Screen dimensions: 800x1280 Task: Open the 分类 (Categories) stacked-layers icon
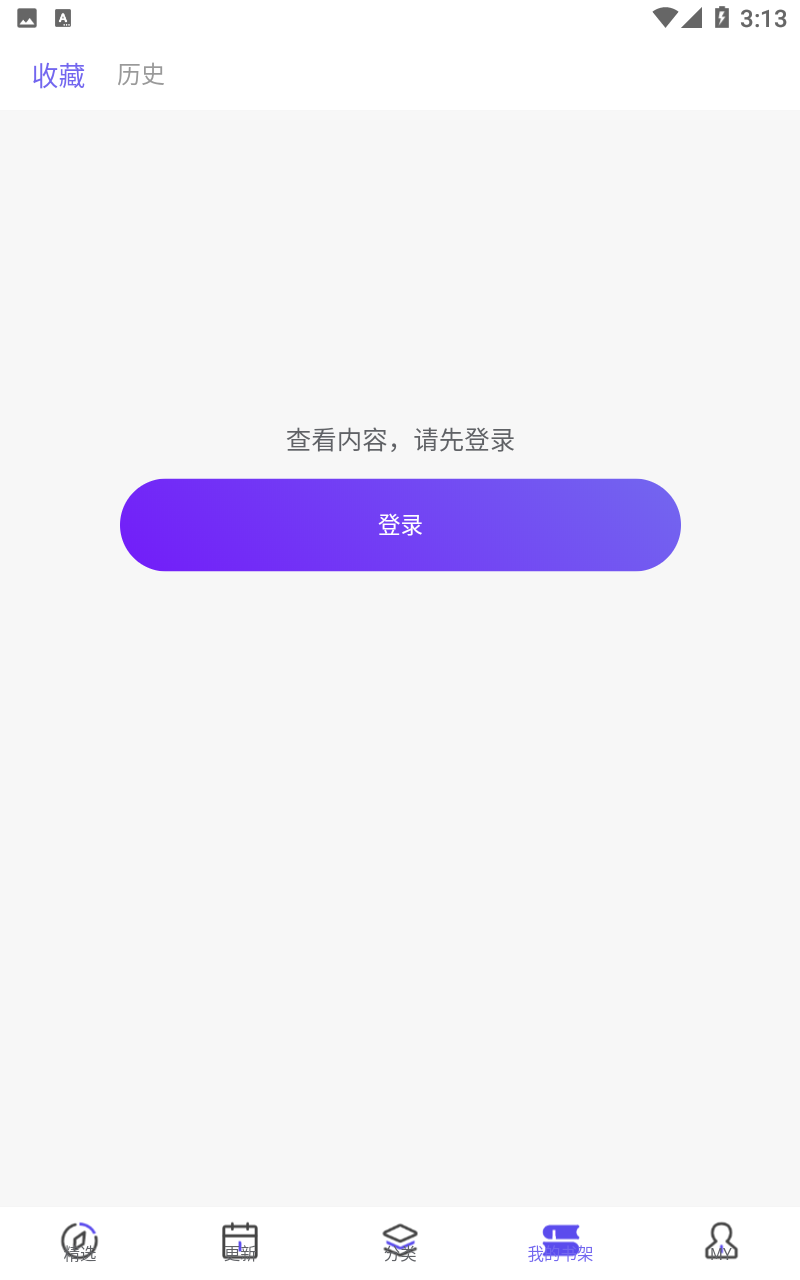400,1237
